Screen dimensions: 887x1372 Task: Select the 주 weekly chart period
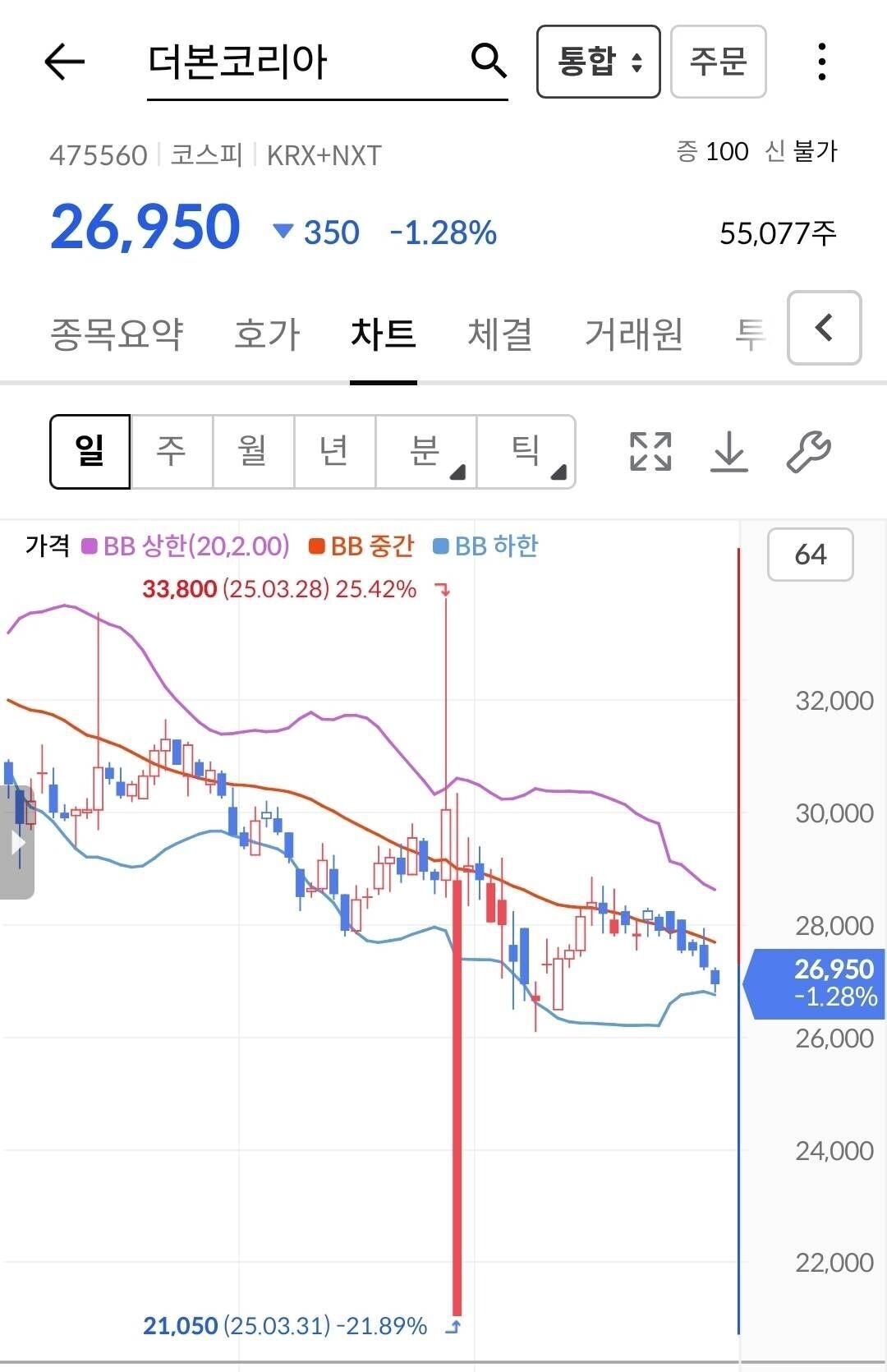click(170, 451)
